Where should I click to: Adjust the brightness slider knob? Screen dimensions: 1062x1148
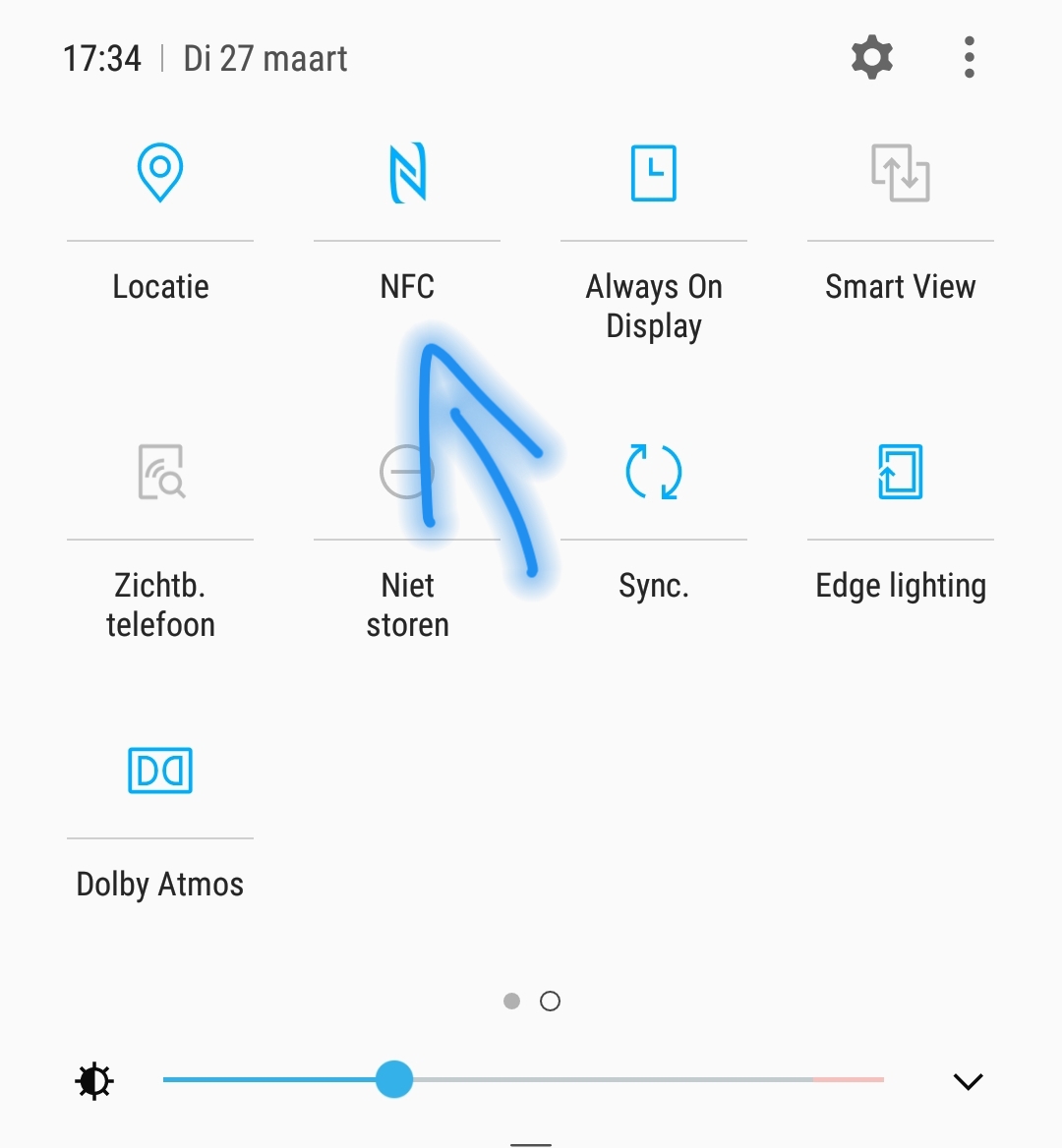(x=394, y=1080)
